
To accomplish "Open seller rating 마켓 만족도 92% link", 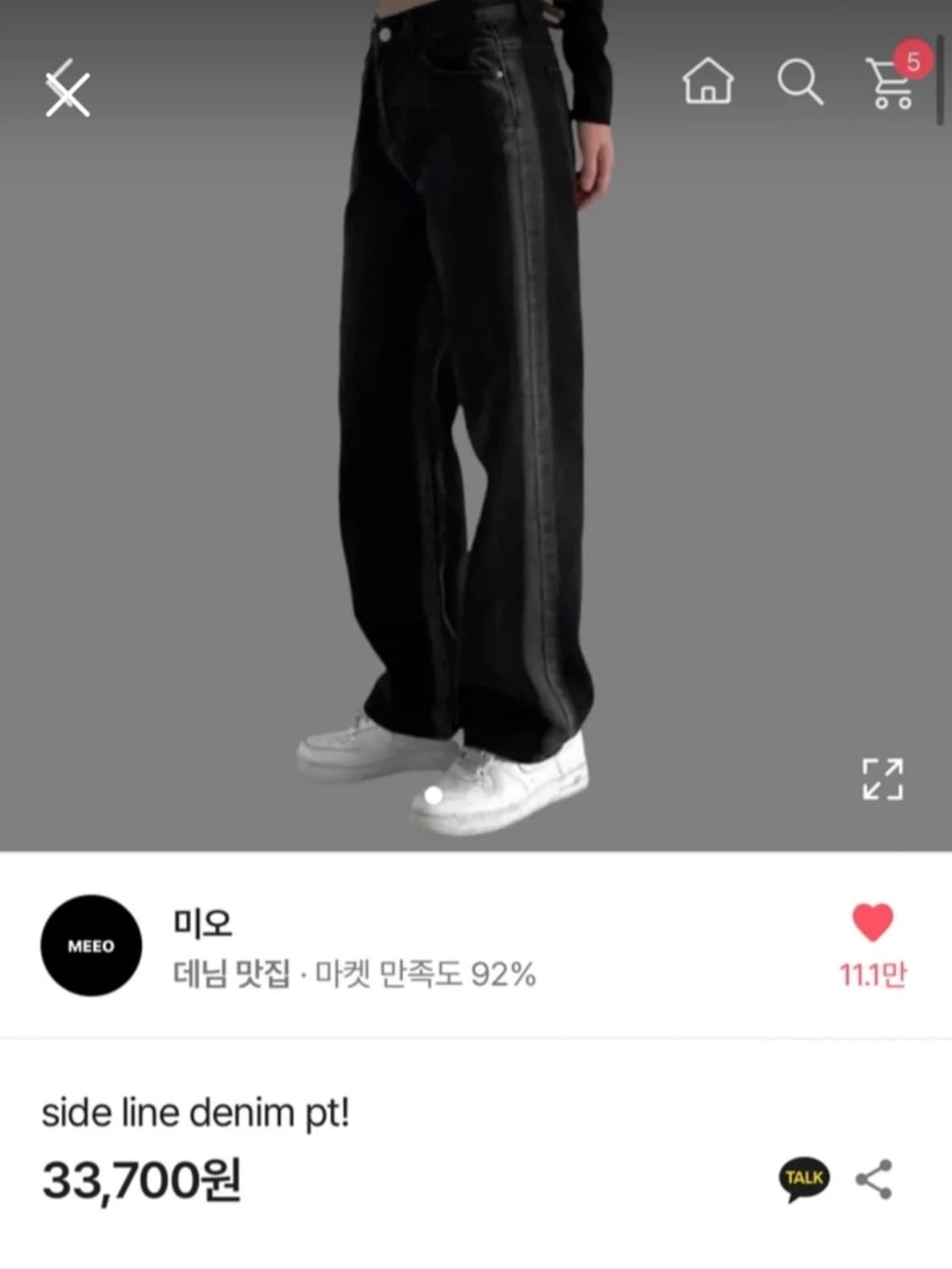I will point(423,975).
